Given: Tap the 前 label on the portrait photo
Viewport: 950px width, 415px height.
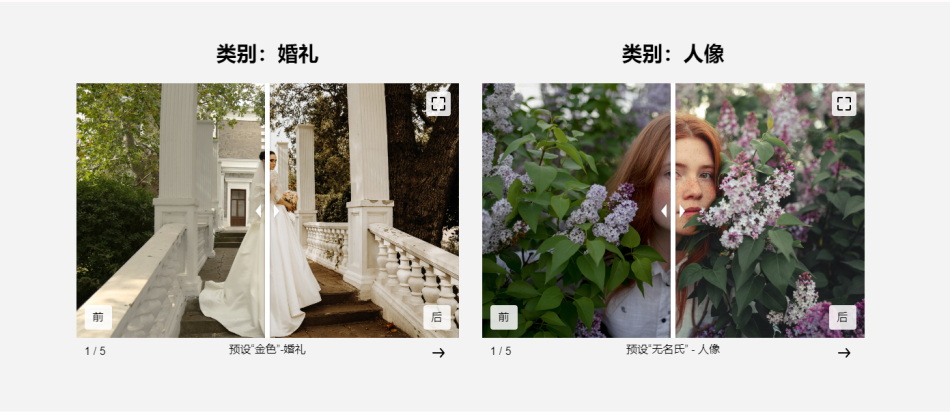Looking at the screenshot, I should 504,317.
